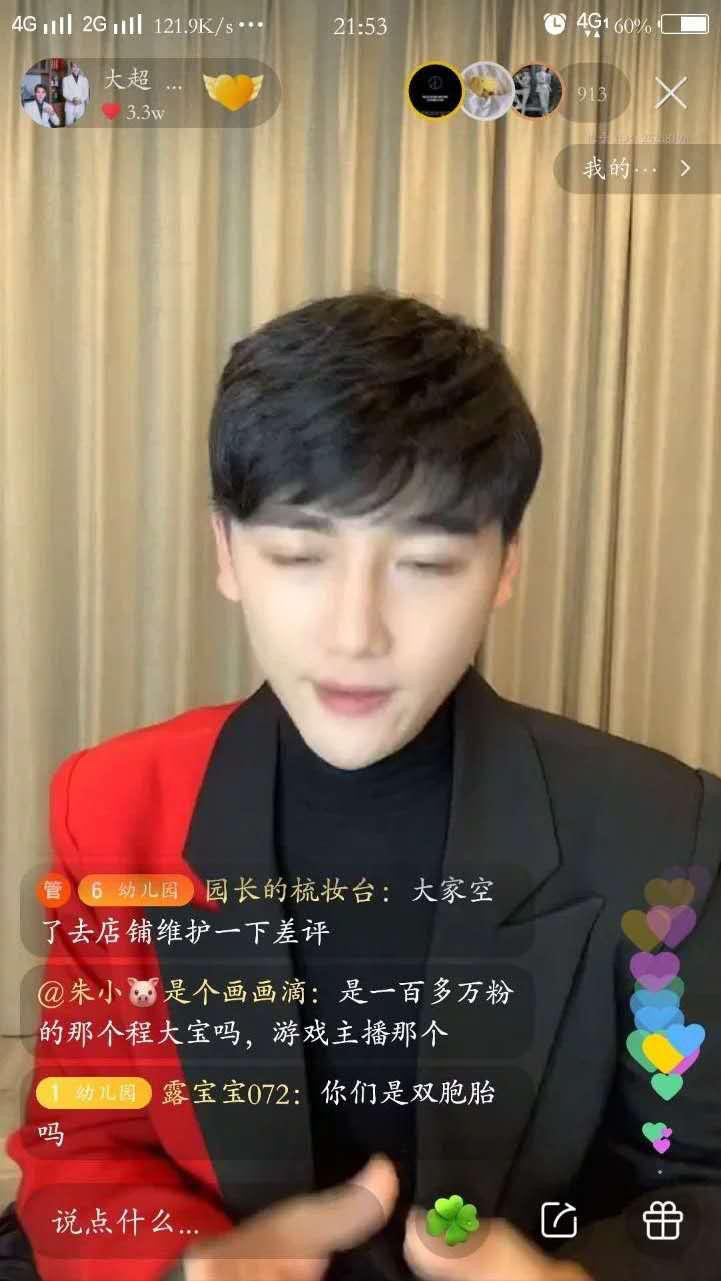
Task: Open the first viewer avatar with black logo
Action: [x=435, y=92]
